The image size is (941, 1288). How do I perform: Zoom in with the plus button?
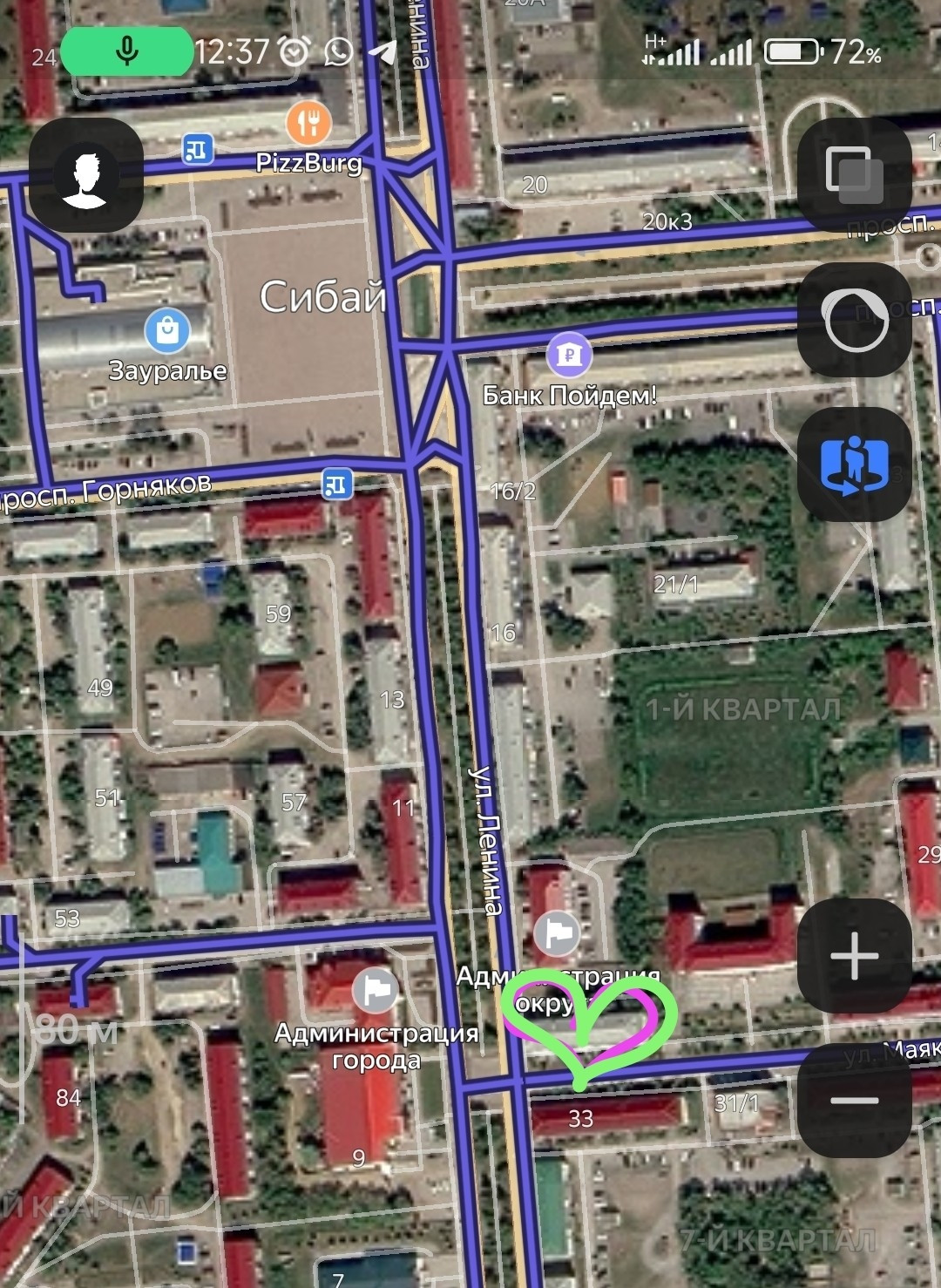coord(854,956)
